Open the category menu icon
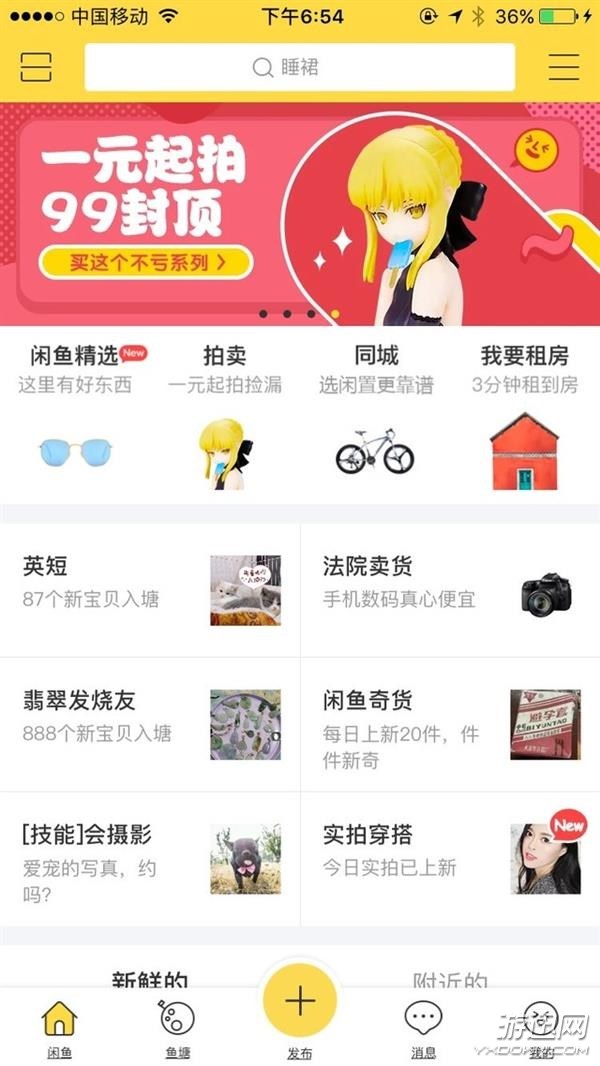600x1066 pixels. pos(564,67)
